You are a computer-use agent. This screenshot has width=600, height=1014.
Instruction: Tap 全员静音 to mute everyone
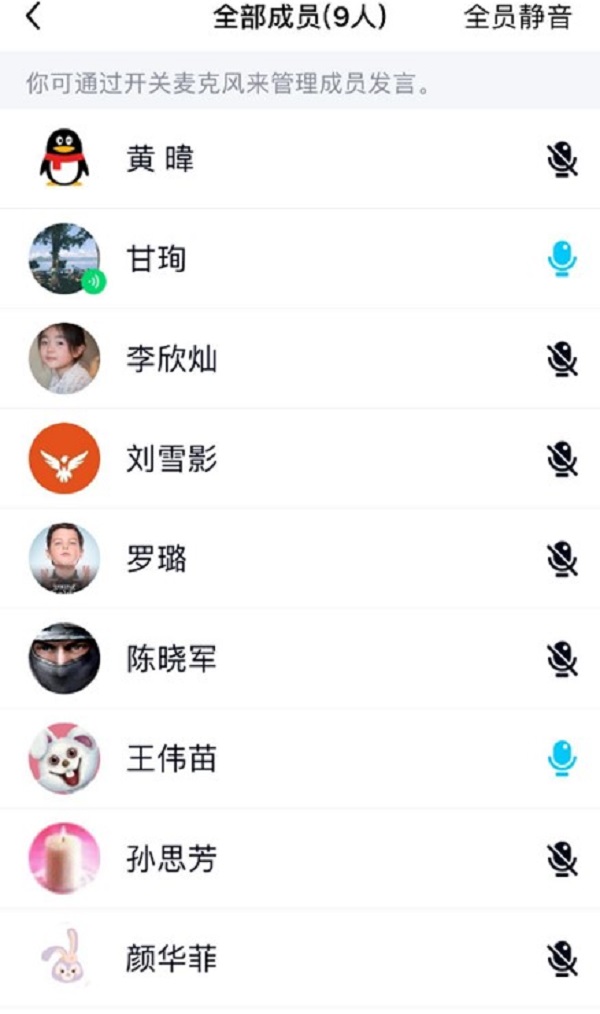point(517,18)
